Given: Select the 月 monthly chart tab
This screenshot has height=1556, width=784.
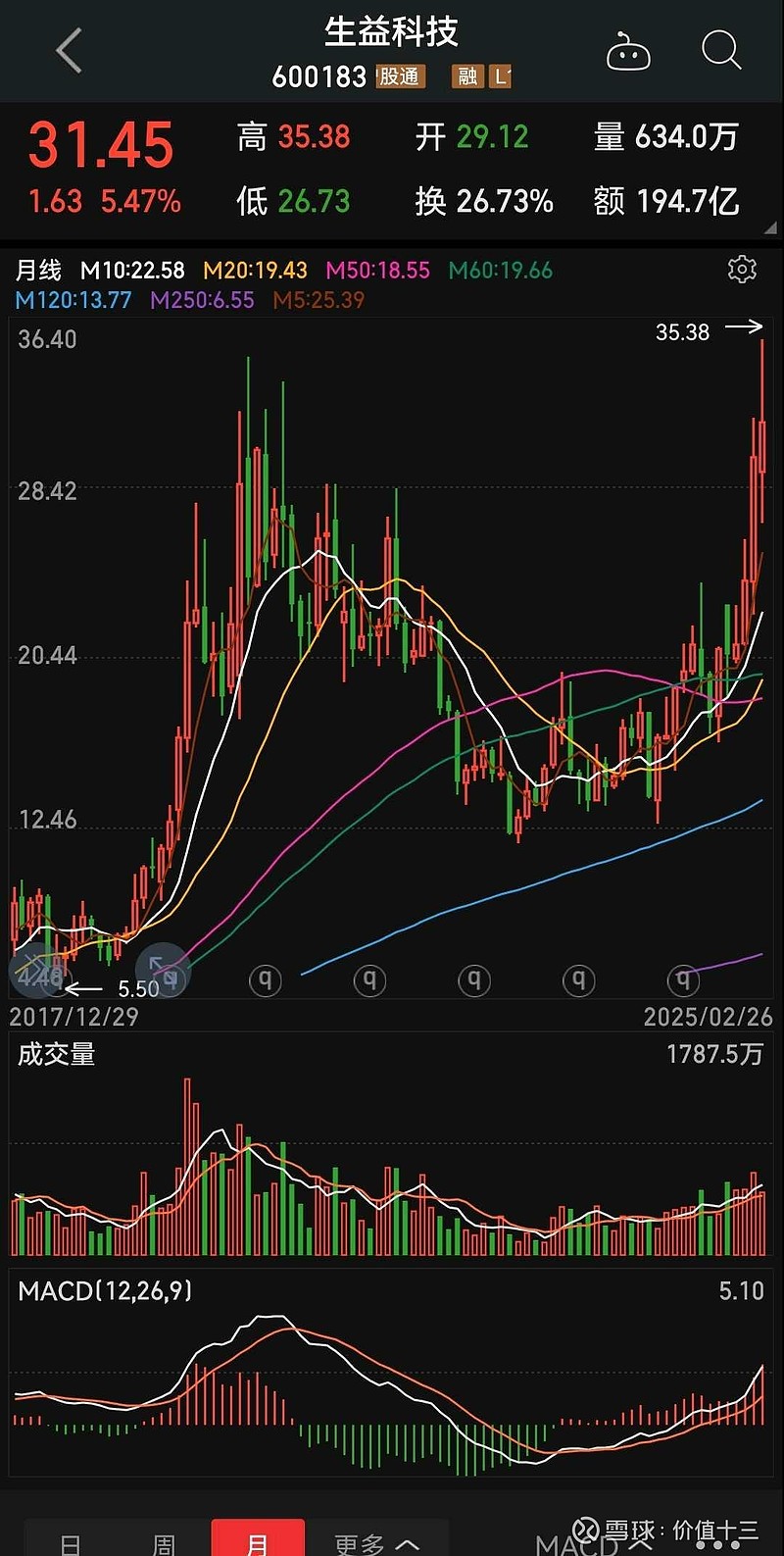Looking at the screenshot, I should point(258,1541).
